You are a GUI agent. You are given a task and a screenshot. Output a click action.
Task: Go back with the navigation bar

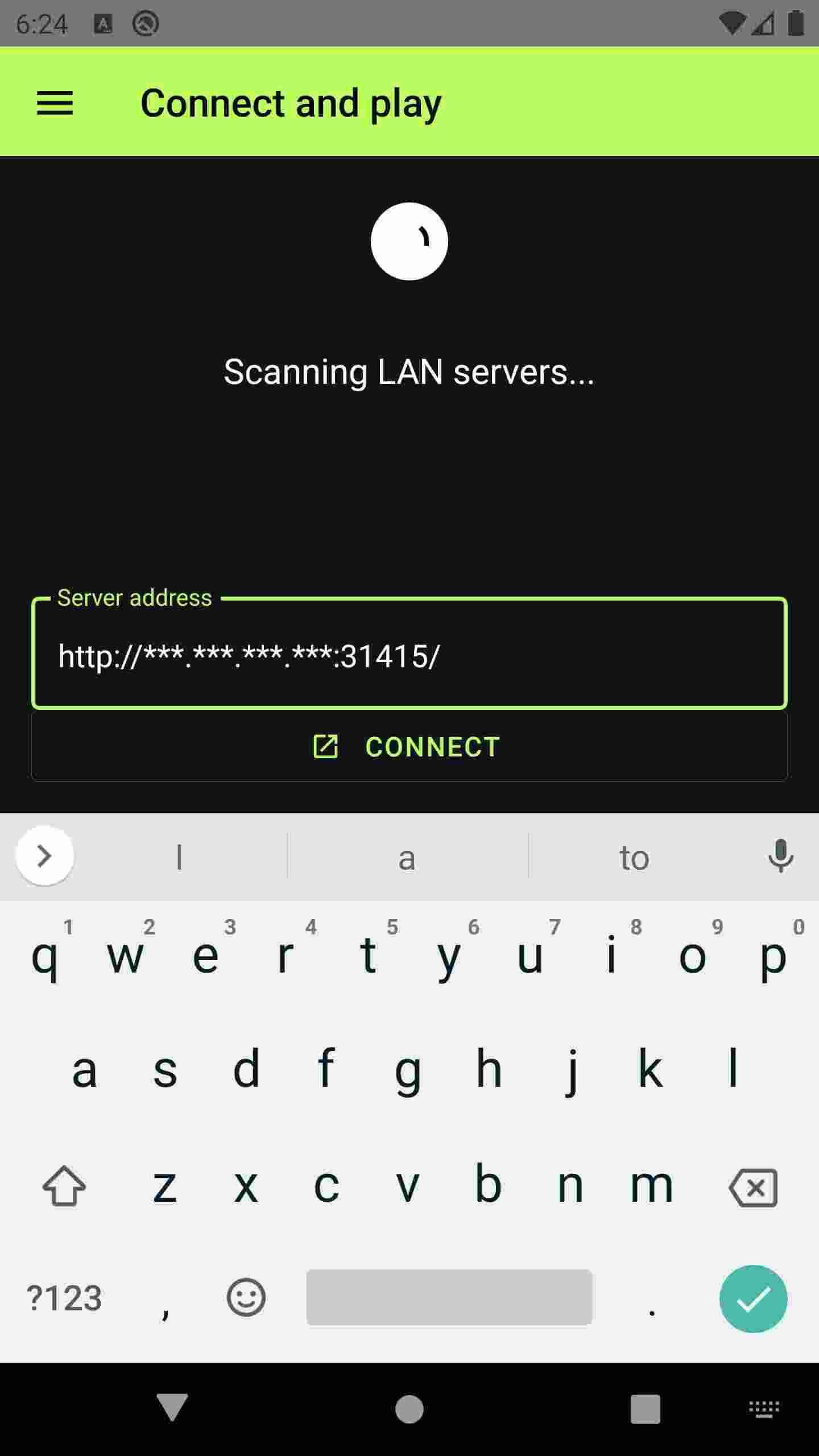pyautogui.click(x=172, y=1408)
